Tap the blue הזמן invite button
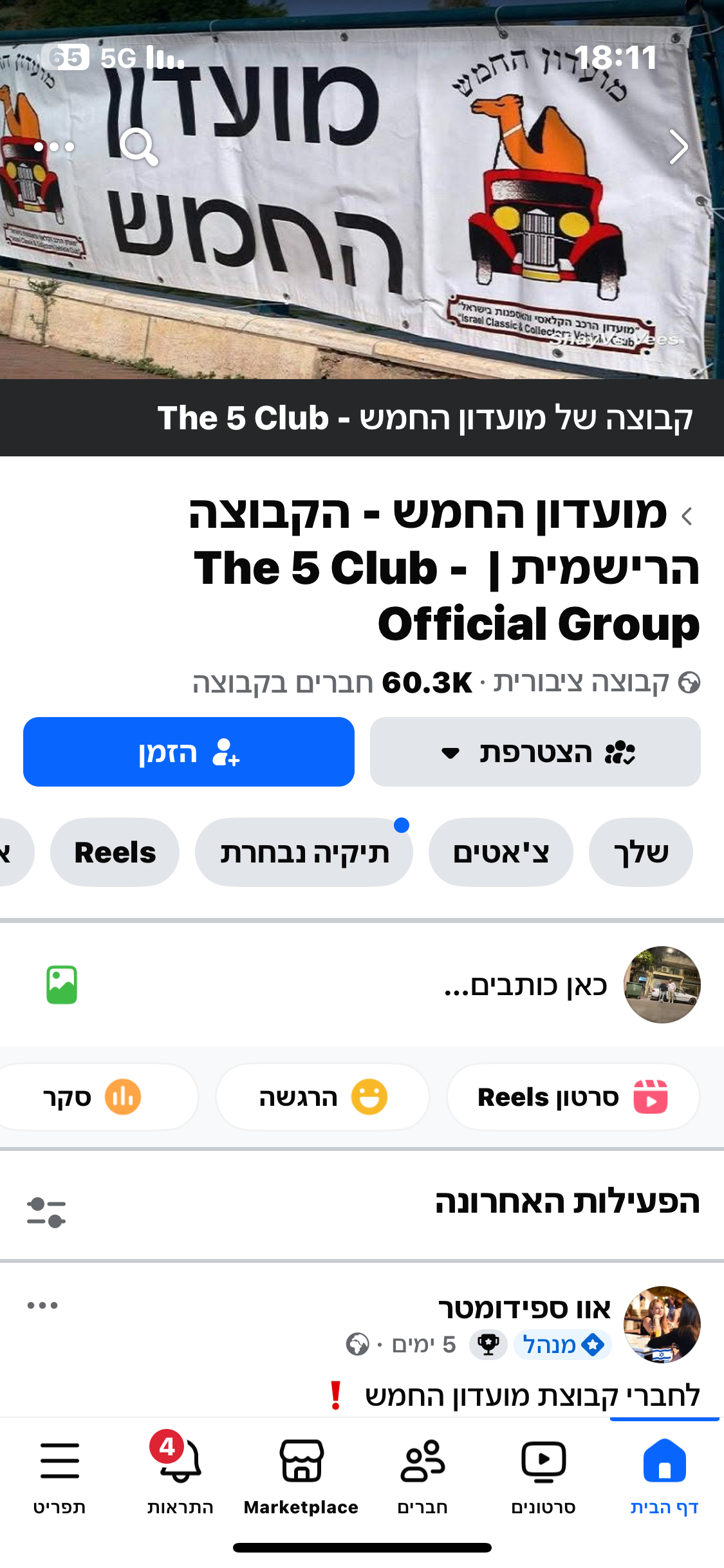Screen dimensions: 724x1568 click(x=189, y=752)
